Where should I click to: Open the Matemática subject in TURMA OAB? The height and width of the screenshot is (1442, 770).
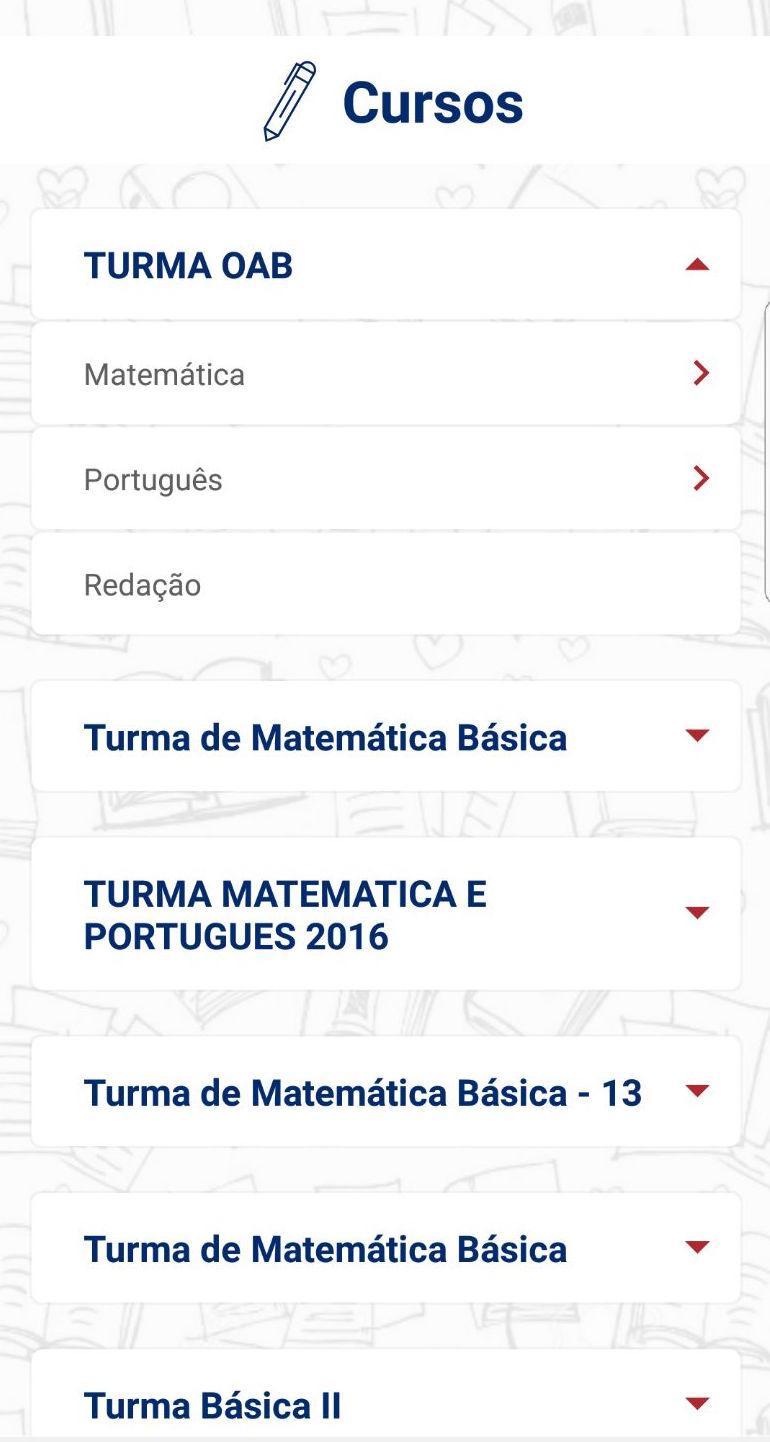coord(386,374)
